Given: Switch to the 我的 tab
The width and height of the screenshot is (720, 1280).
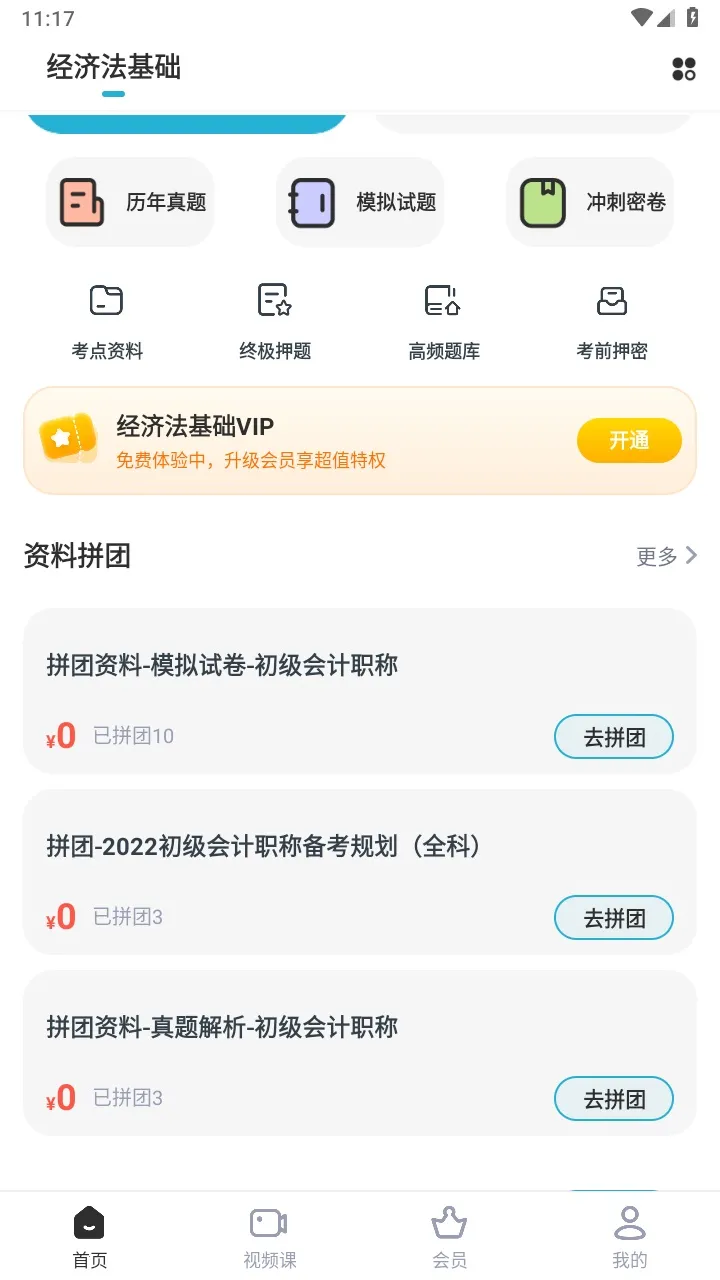Looking at the screenshot, I should point(630,1238).
